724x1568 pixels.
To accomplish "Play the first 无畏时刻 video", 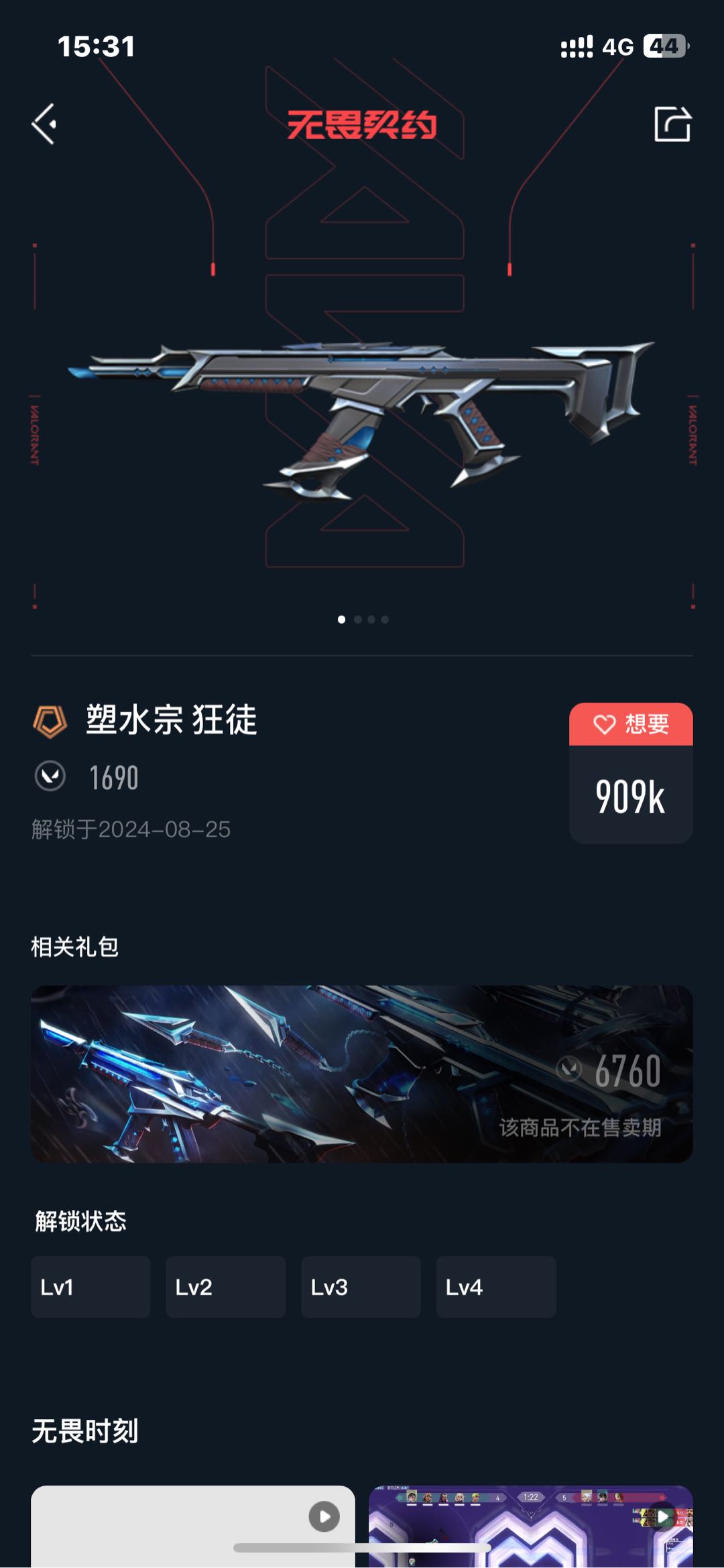I will (324, 1516).
